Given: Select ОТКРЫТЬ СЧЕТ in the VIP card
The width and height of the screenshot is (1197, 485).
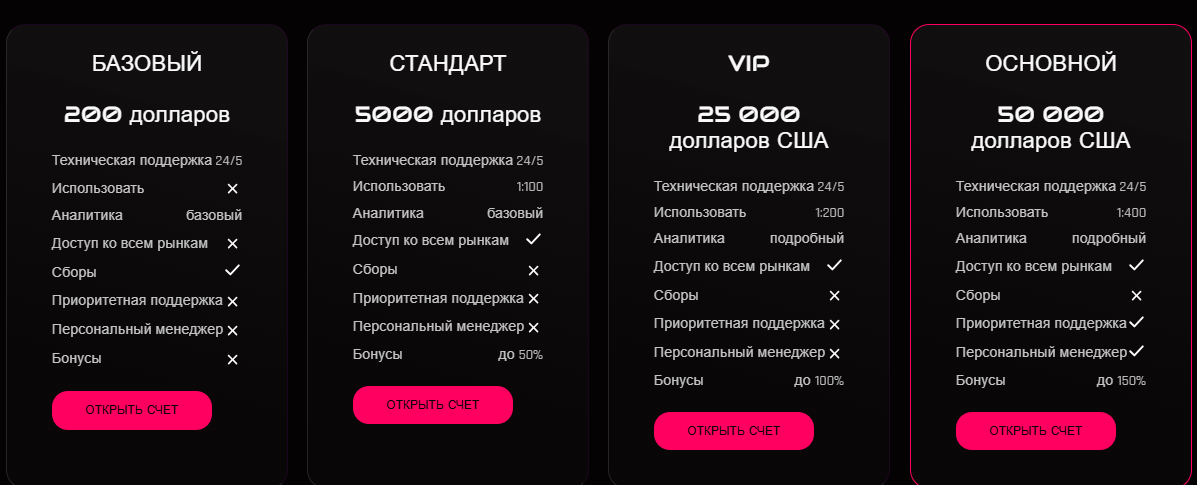Looking at the screenshot, I should point(734,431).
